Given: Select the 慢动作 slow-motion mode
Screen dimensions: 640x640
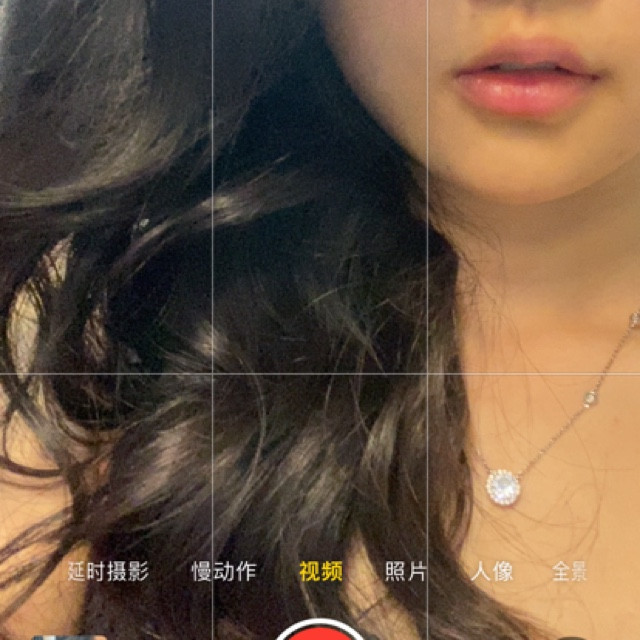Looking at the screenshot, I should point(224,572).
